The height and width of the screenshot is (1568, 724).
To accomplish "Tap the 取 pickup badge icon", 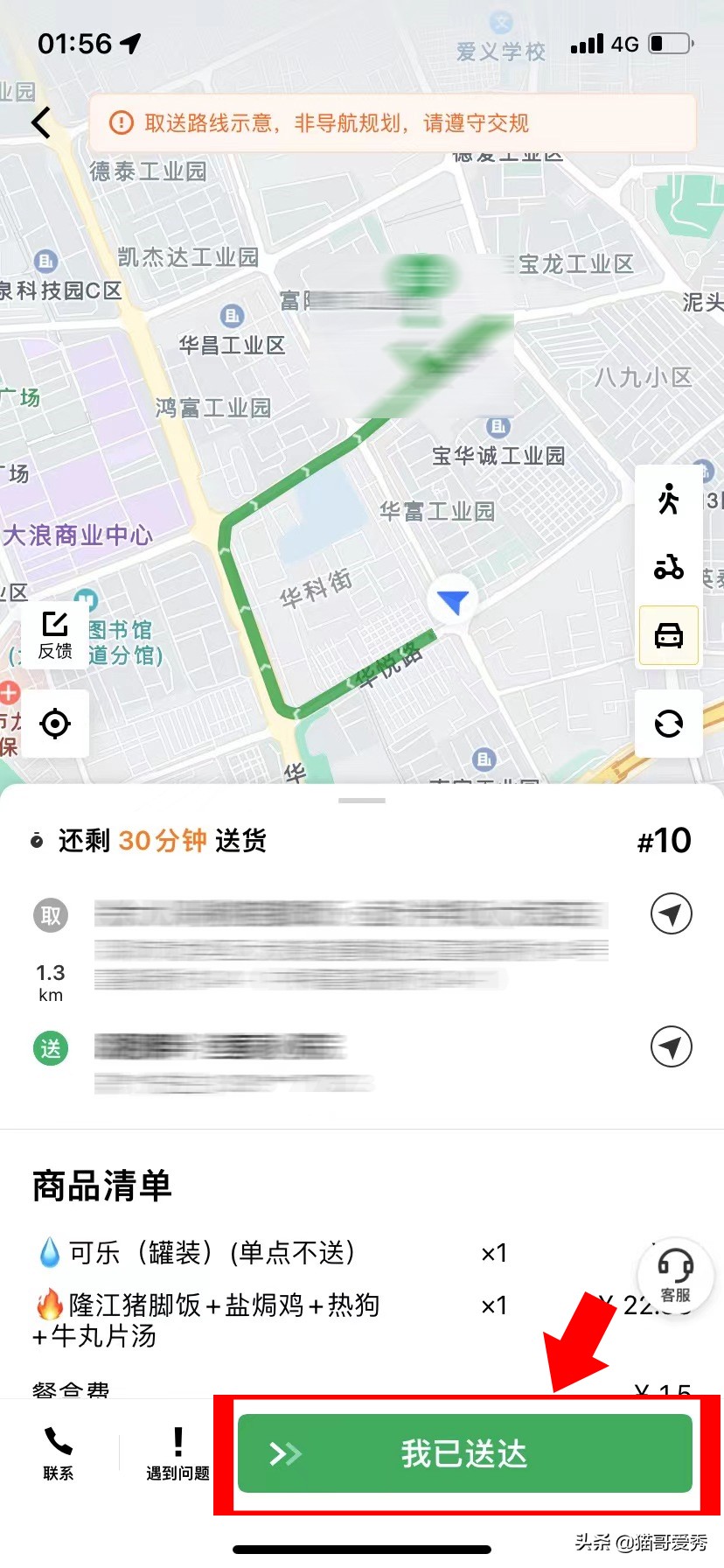I will [50, 914].
